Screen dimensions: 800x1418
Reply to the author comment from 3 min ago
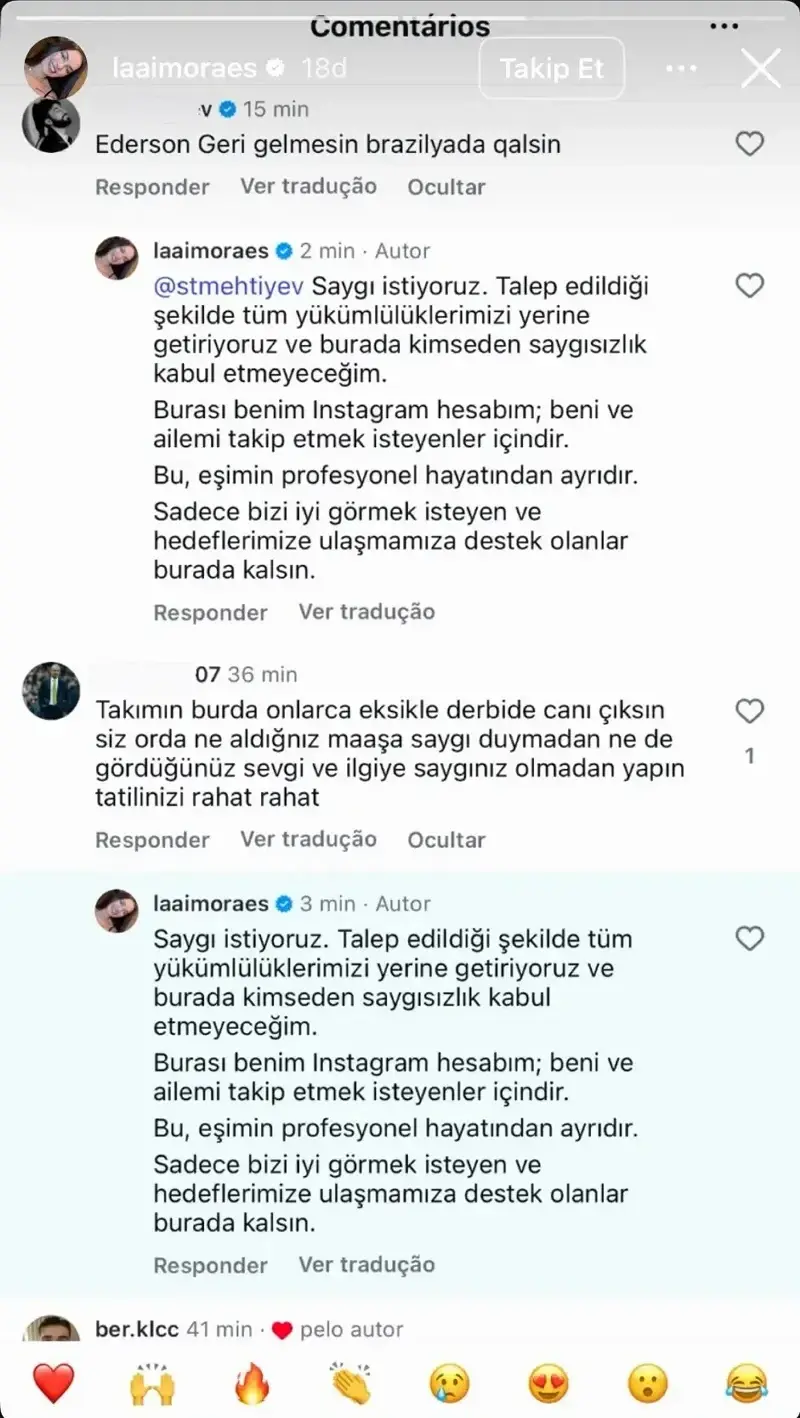[210, 1265]
